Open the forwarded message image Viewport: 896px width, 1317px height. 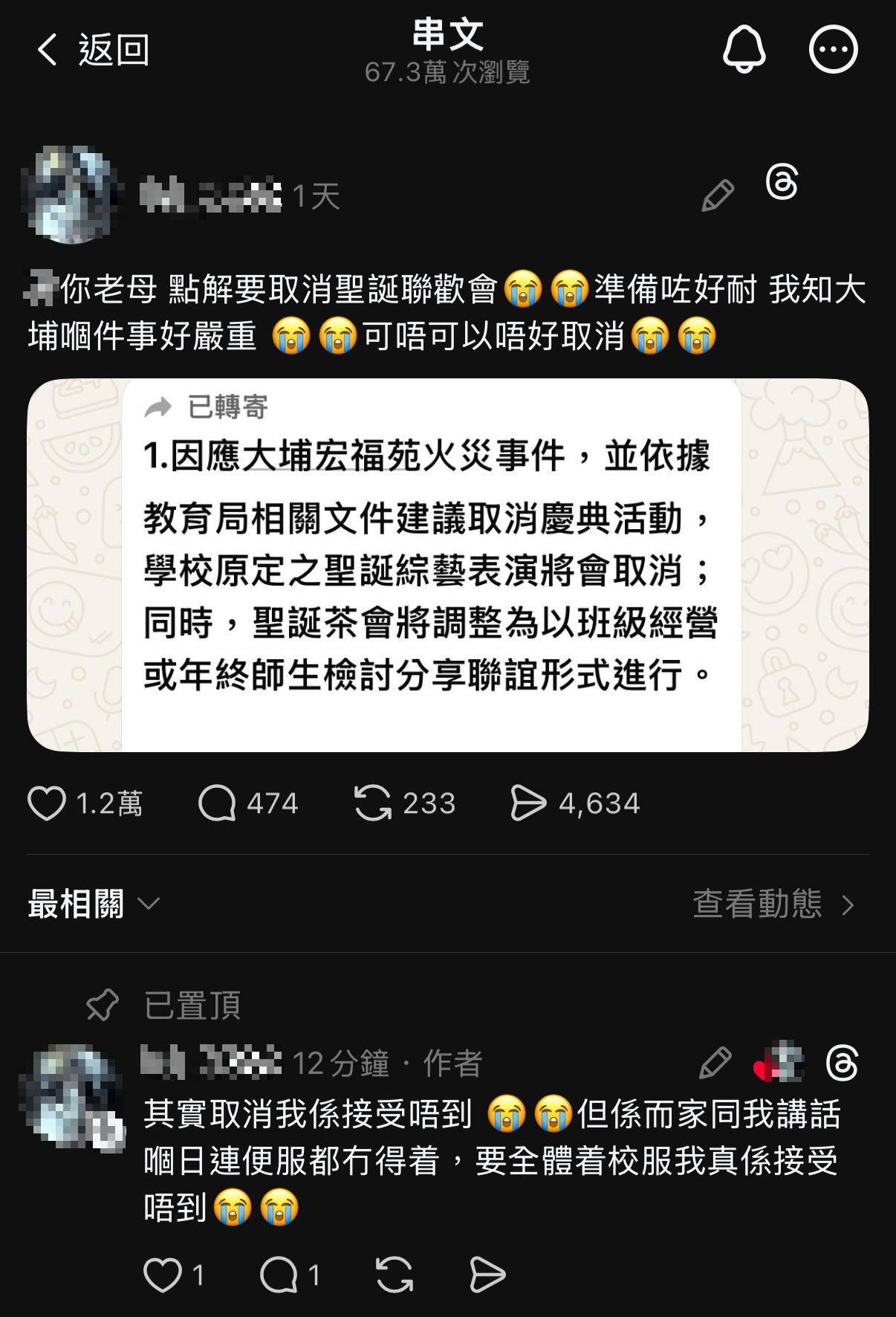pos(447,565)
